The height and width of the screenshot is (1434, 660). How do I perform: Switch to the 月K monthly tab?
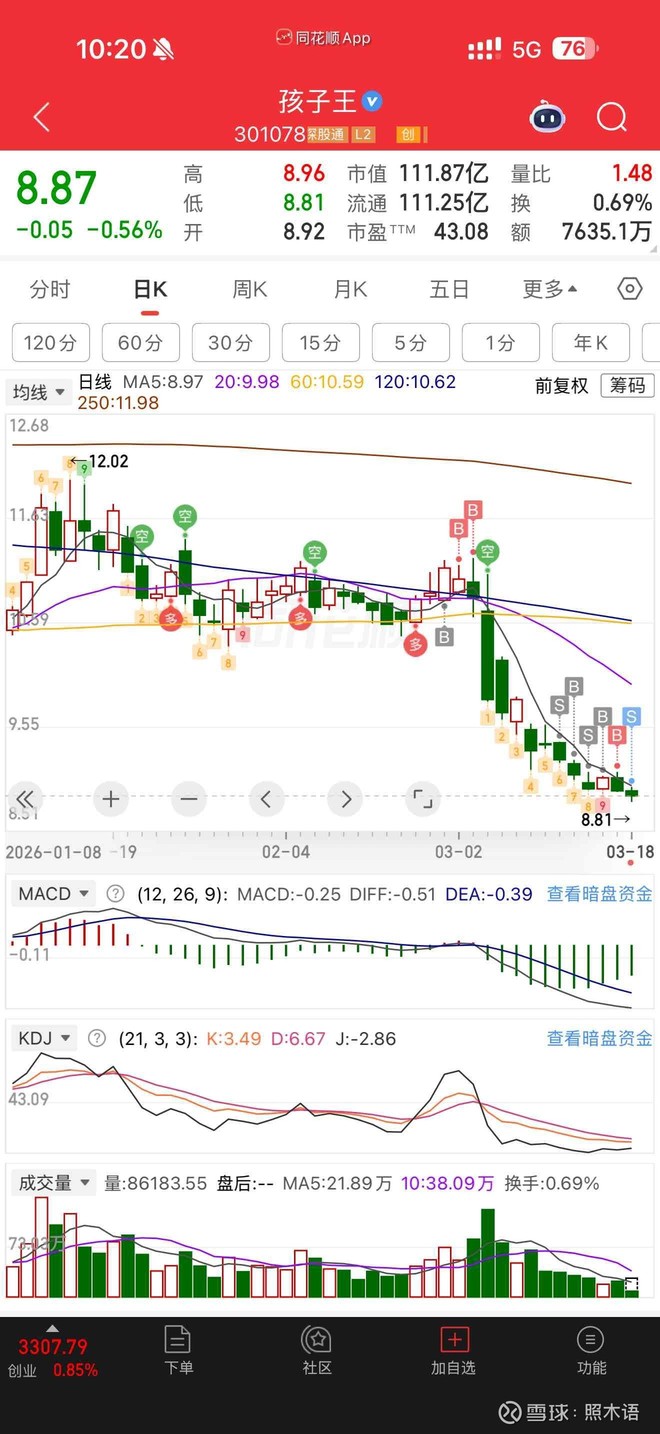pyautogui.click(x=350, y=290)
